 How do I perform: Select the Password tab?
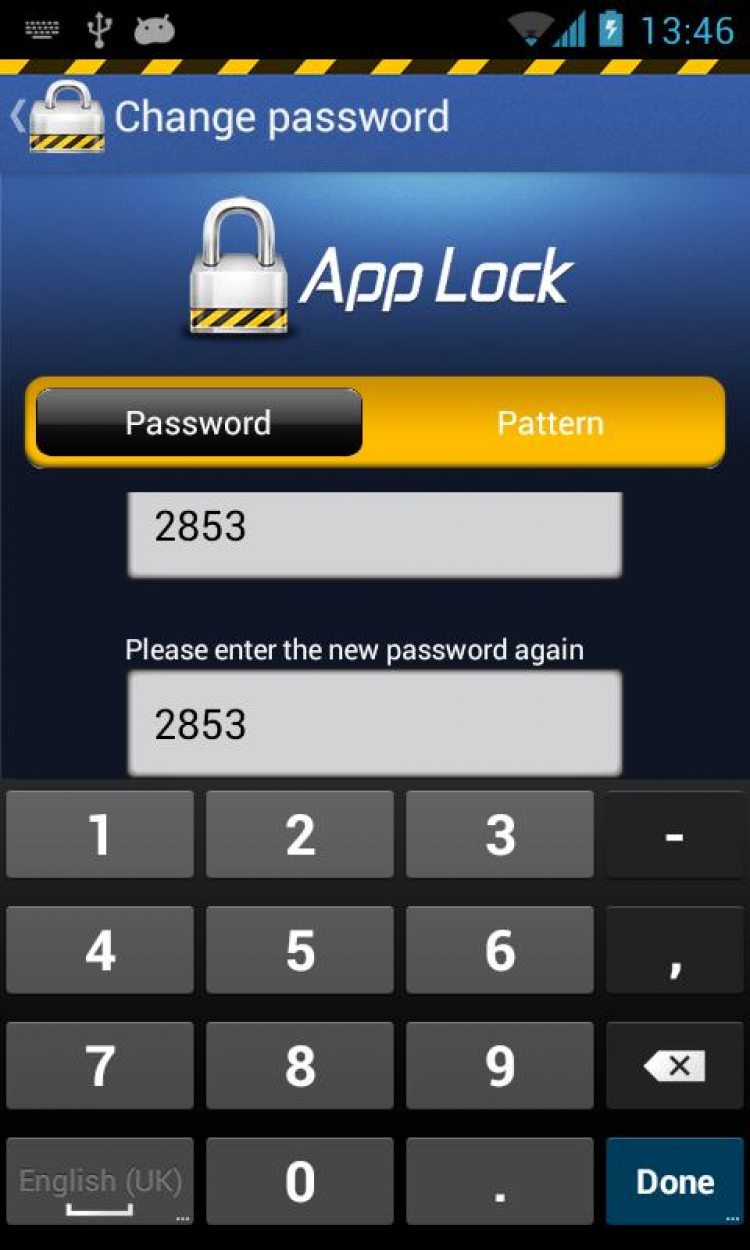click(199, 423)
